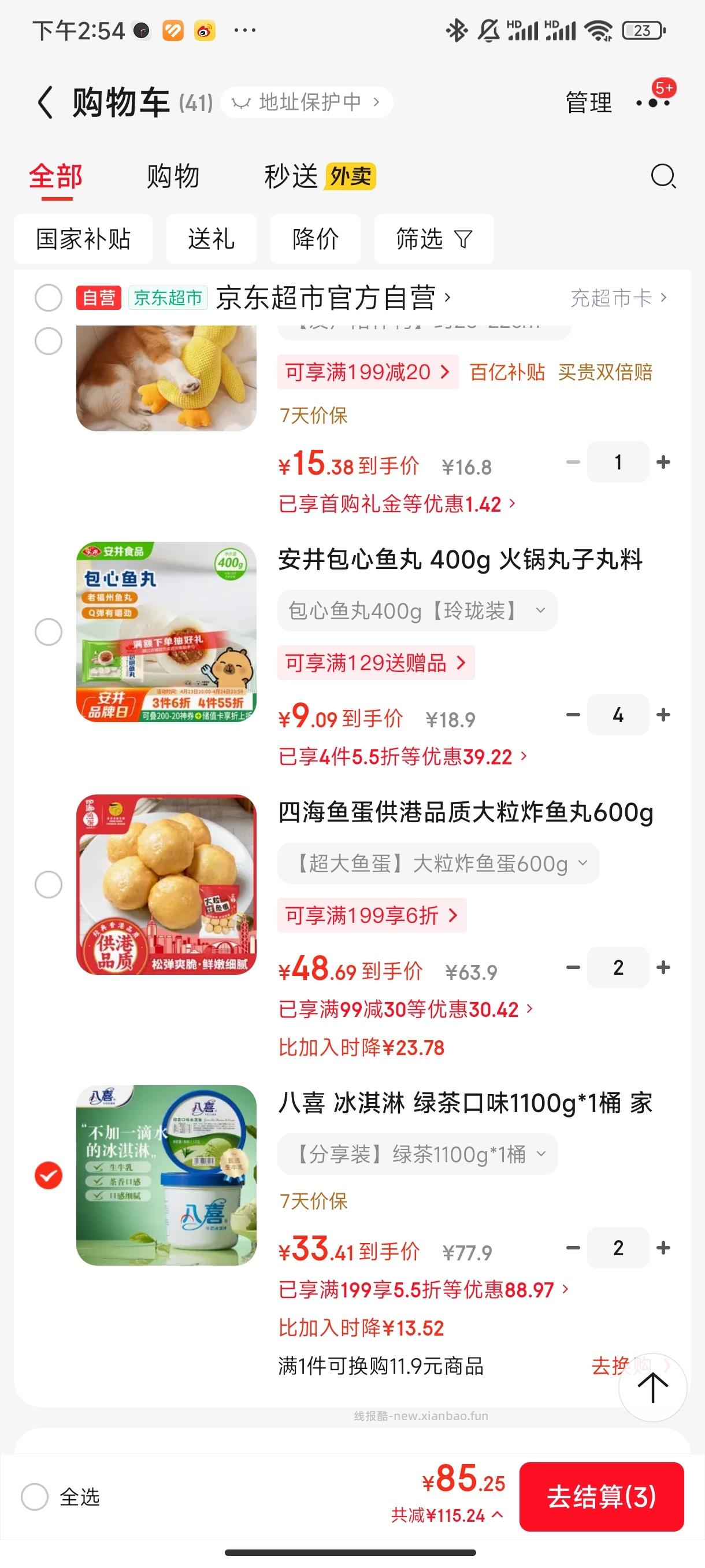Expand spec options 包心鱼丸400g【玲珑装】
This screenshot has width=705, height=1568.
pyautogui.click(x=416, y=611)
